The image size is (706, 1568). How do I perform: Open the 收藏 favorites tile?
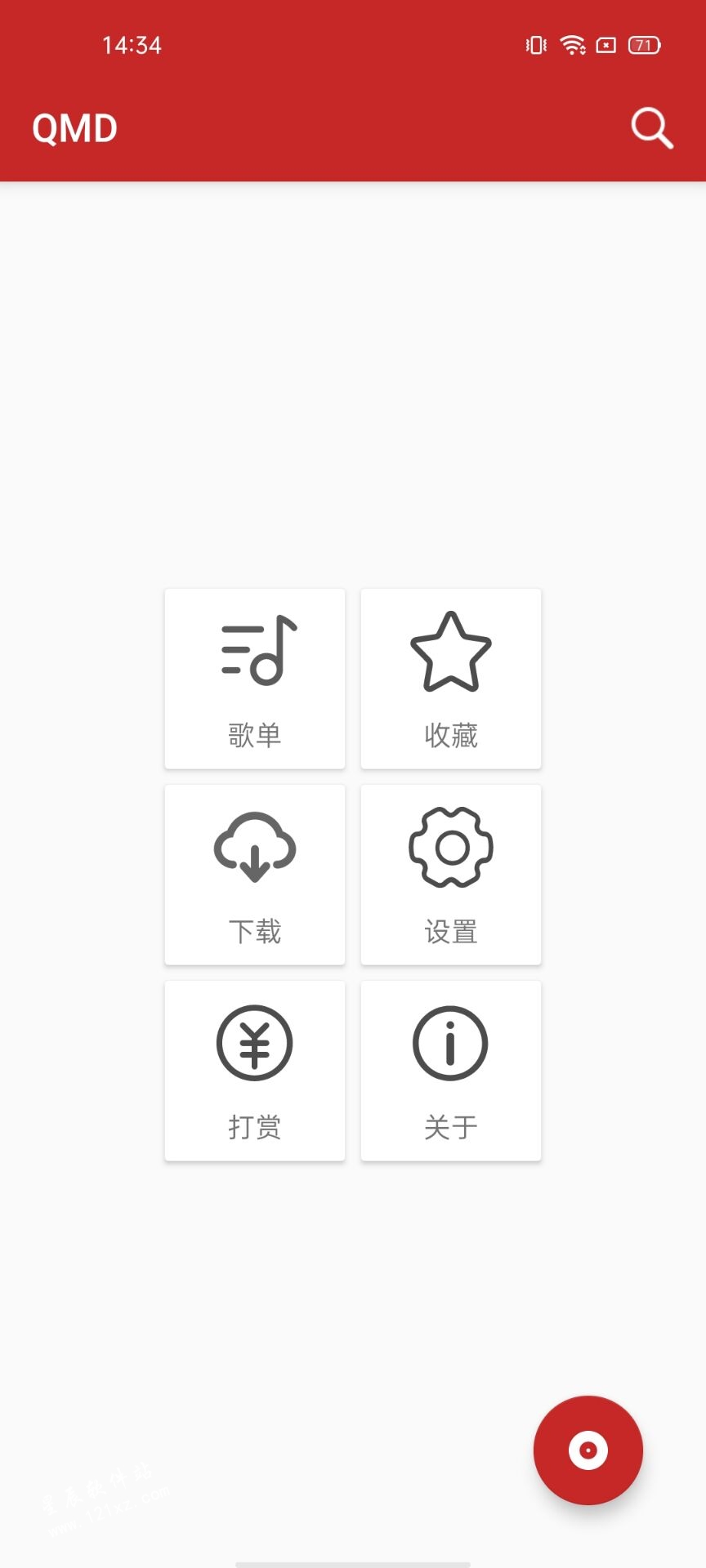click(451, 679)
